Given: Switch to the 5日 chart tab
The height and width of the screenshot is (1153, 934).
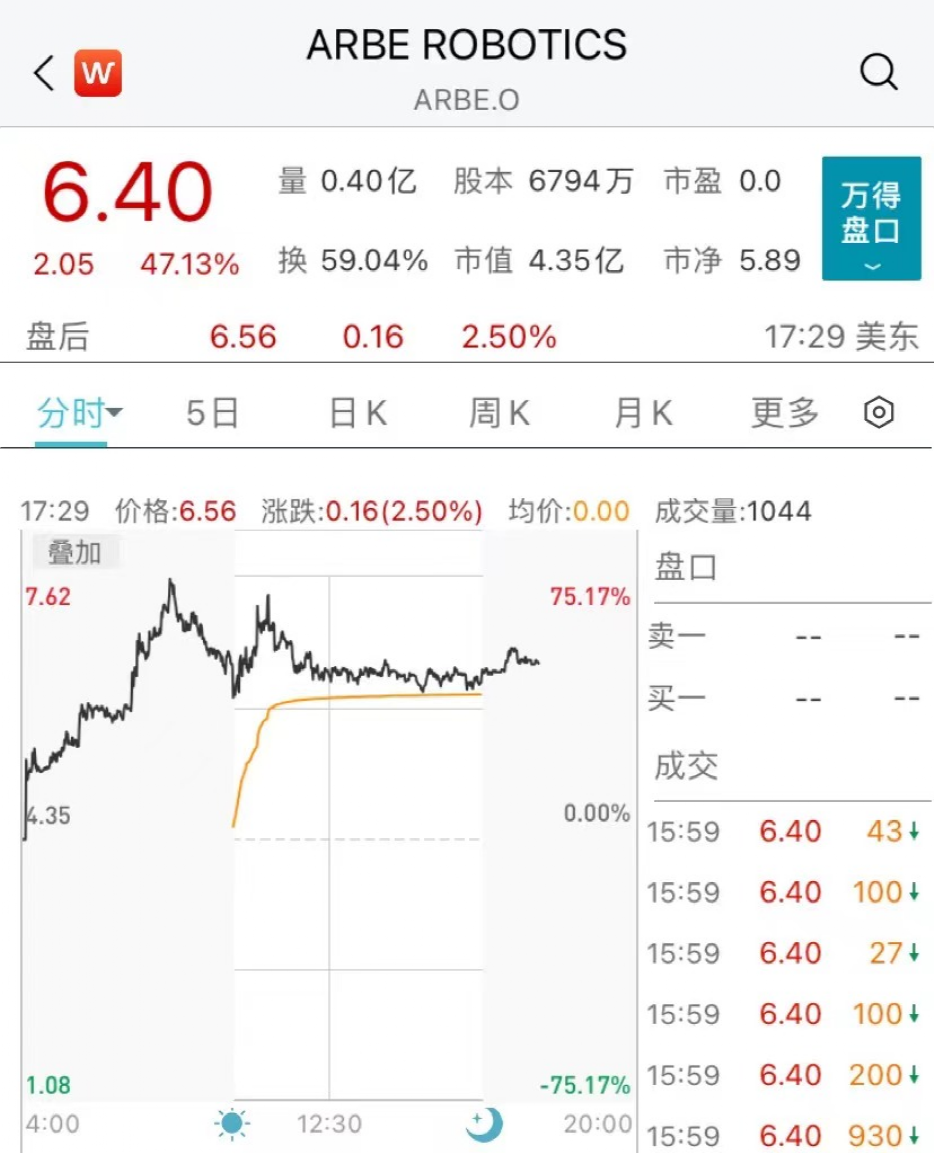Looking at the screenshot, I should click(212, 413).
